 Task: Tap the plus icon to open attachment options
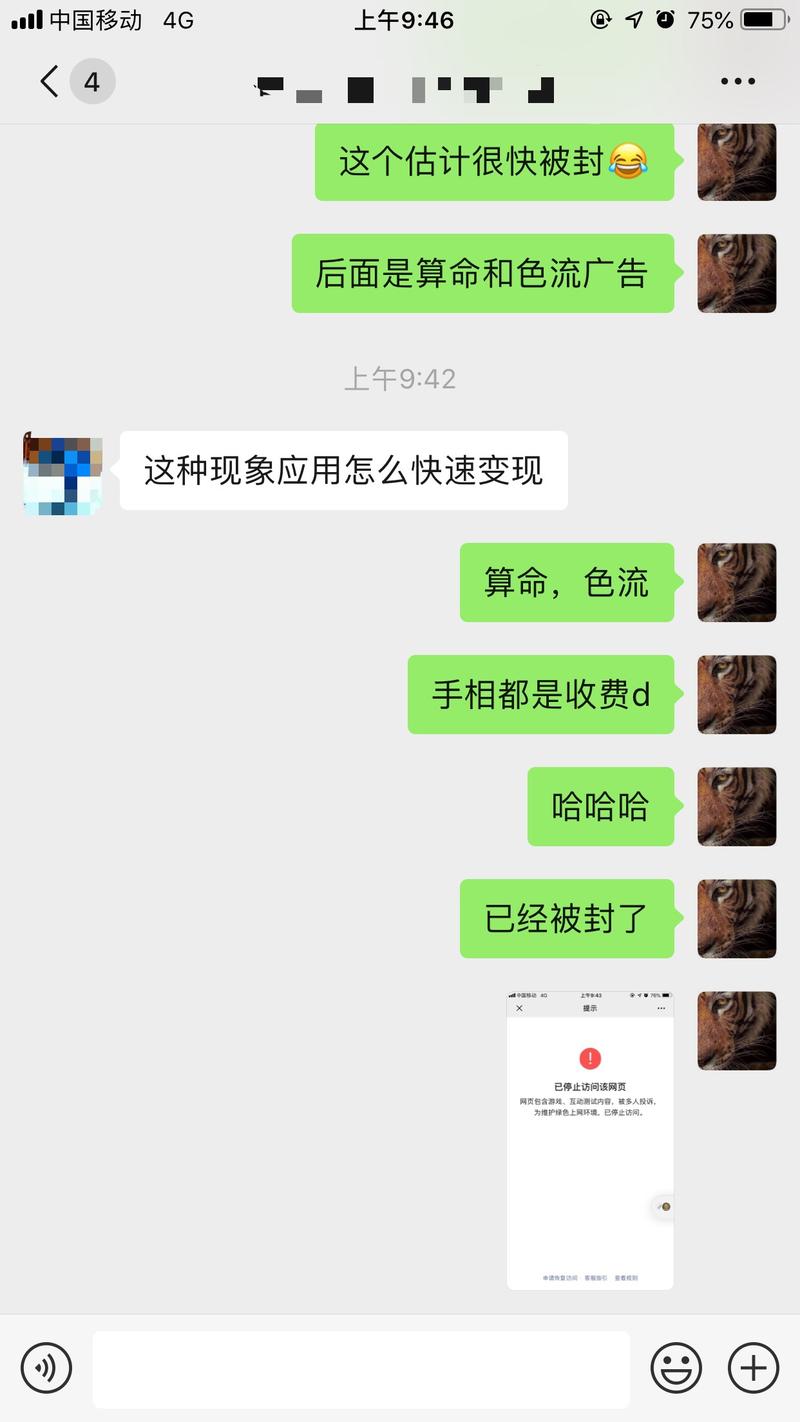(x=755, y=1367)
